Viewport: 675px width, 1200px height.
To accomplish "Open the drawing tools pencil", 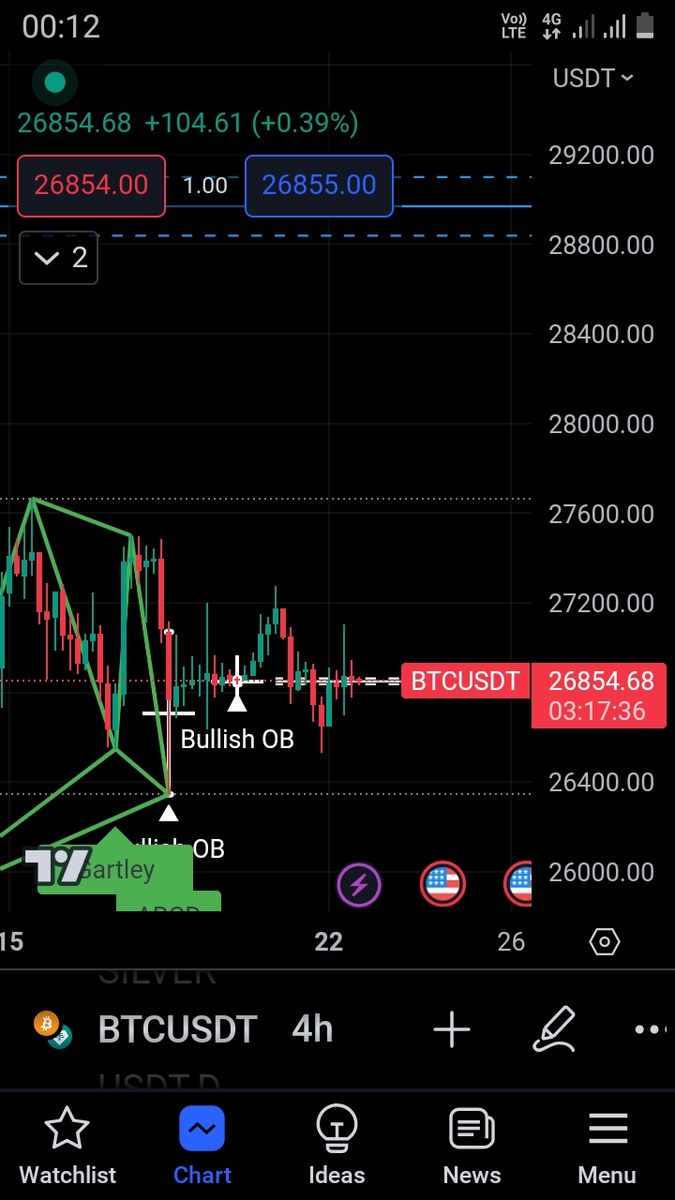I will (x=554, y=1029).
